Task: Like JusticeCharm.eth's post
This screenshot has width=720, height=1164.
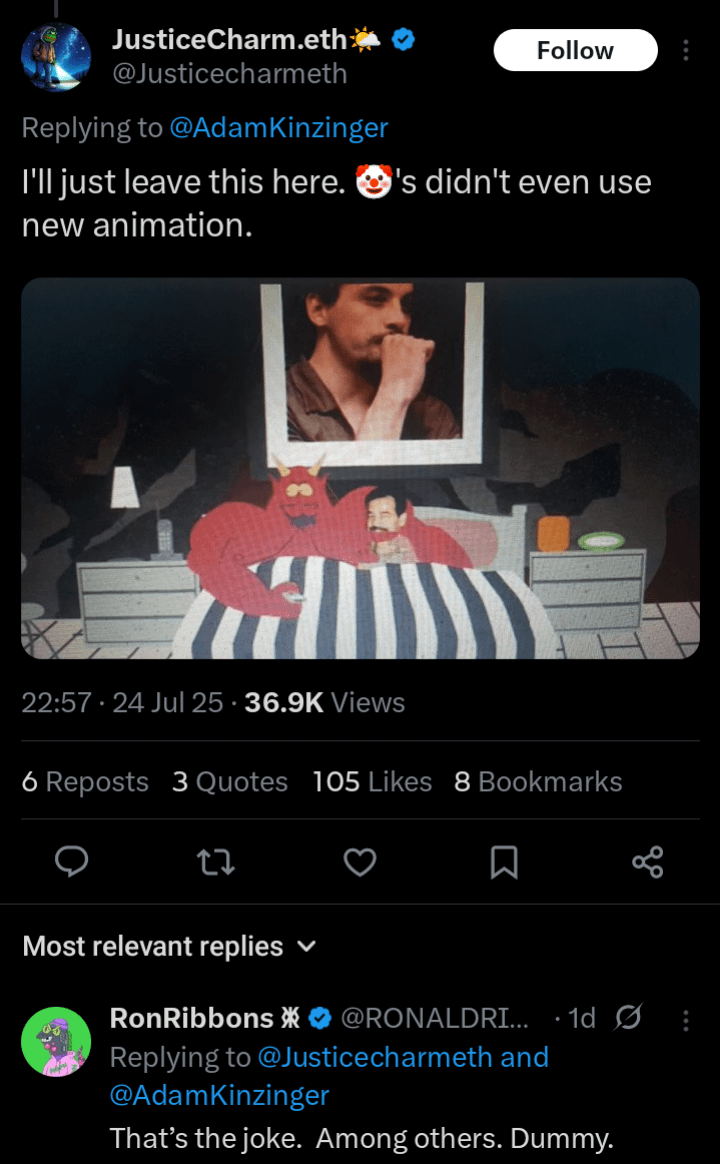Action: coord(360,862)
